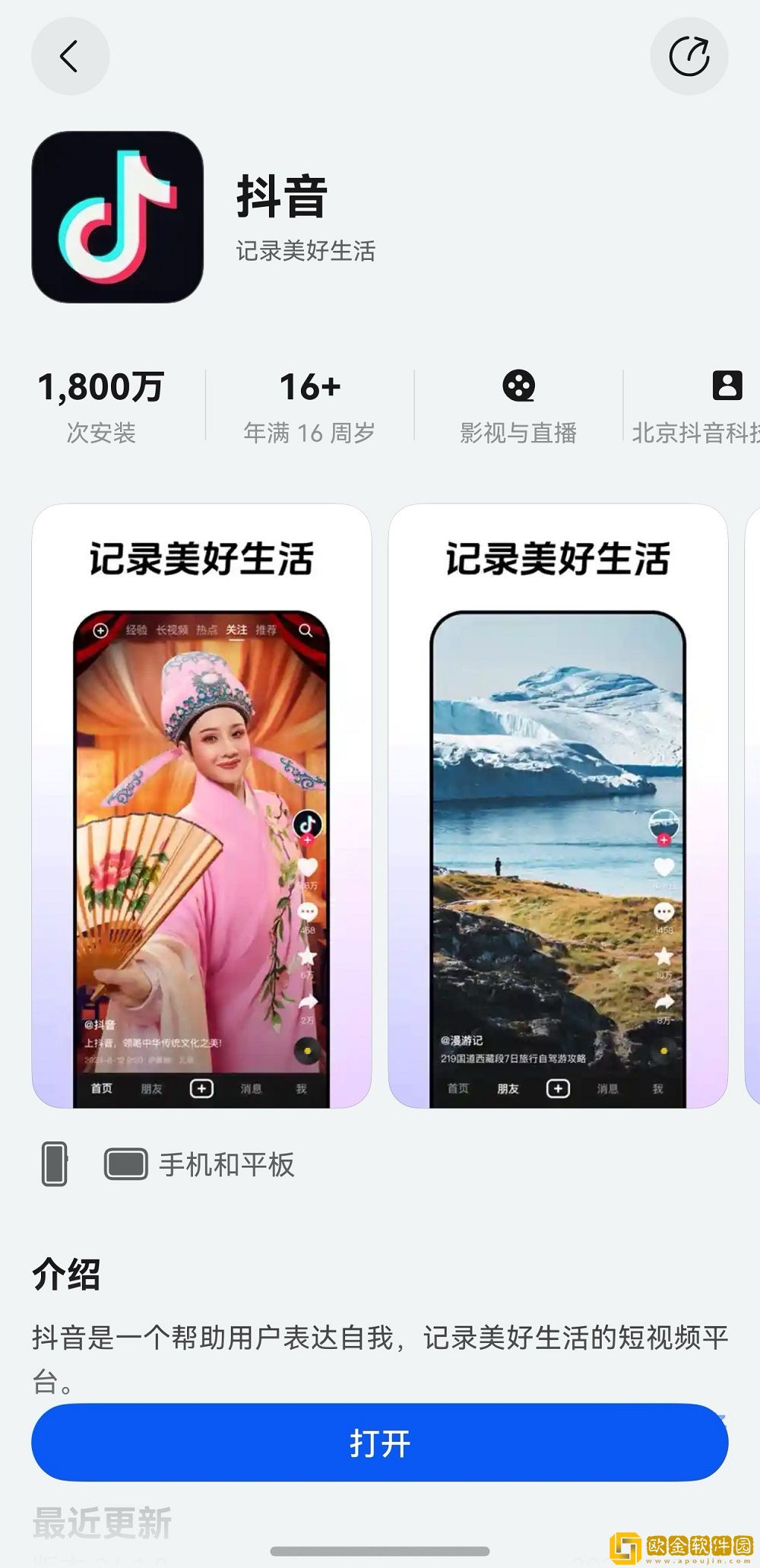Tap the share icon at top right
The image size is (760, 1568).
pos(690,56)
